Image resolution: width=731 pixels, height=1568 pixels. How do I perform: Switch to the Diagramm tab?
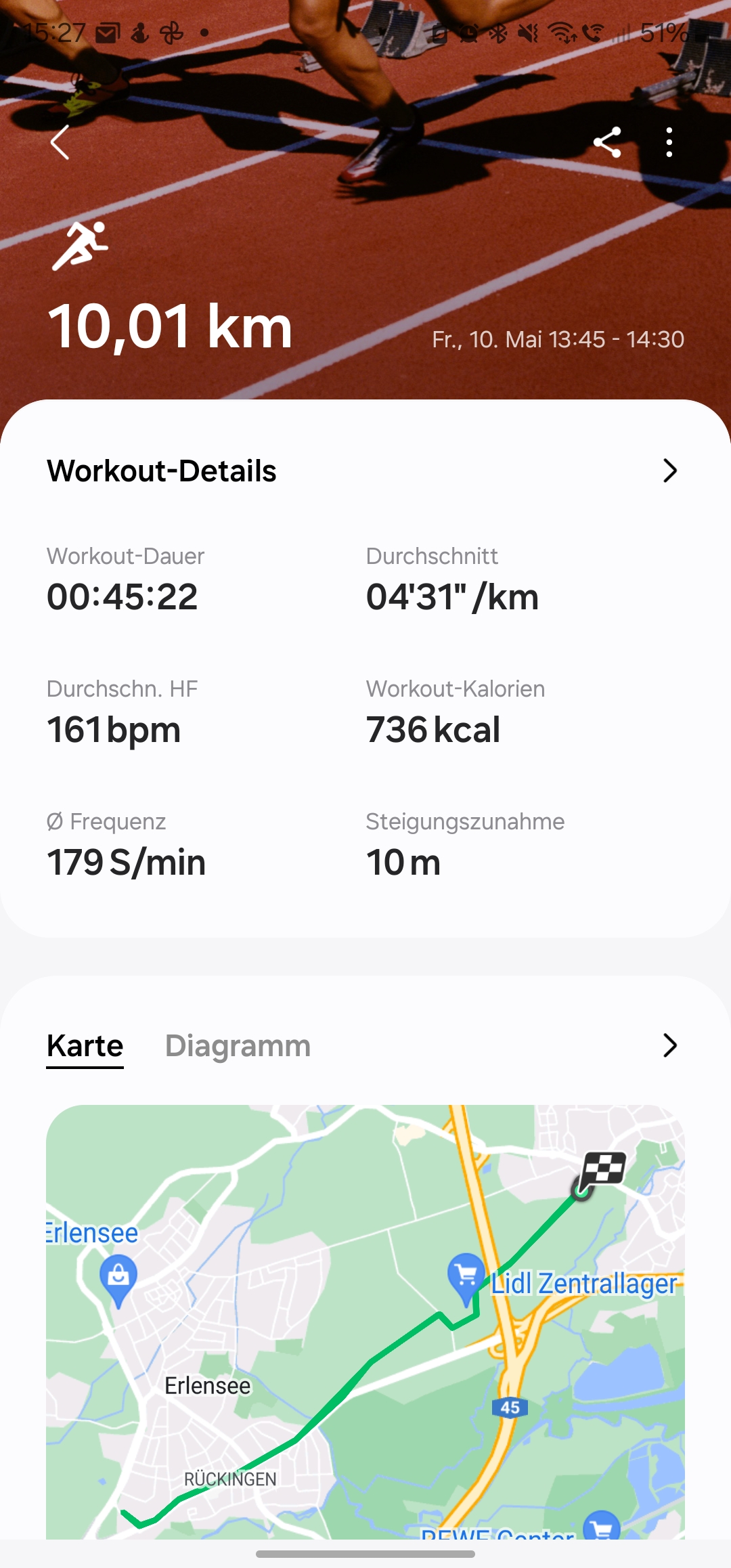238,1046
